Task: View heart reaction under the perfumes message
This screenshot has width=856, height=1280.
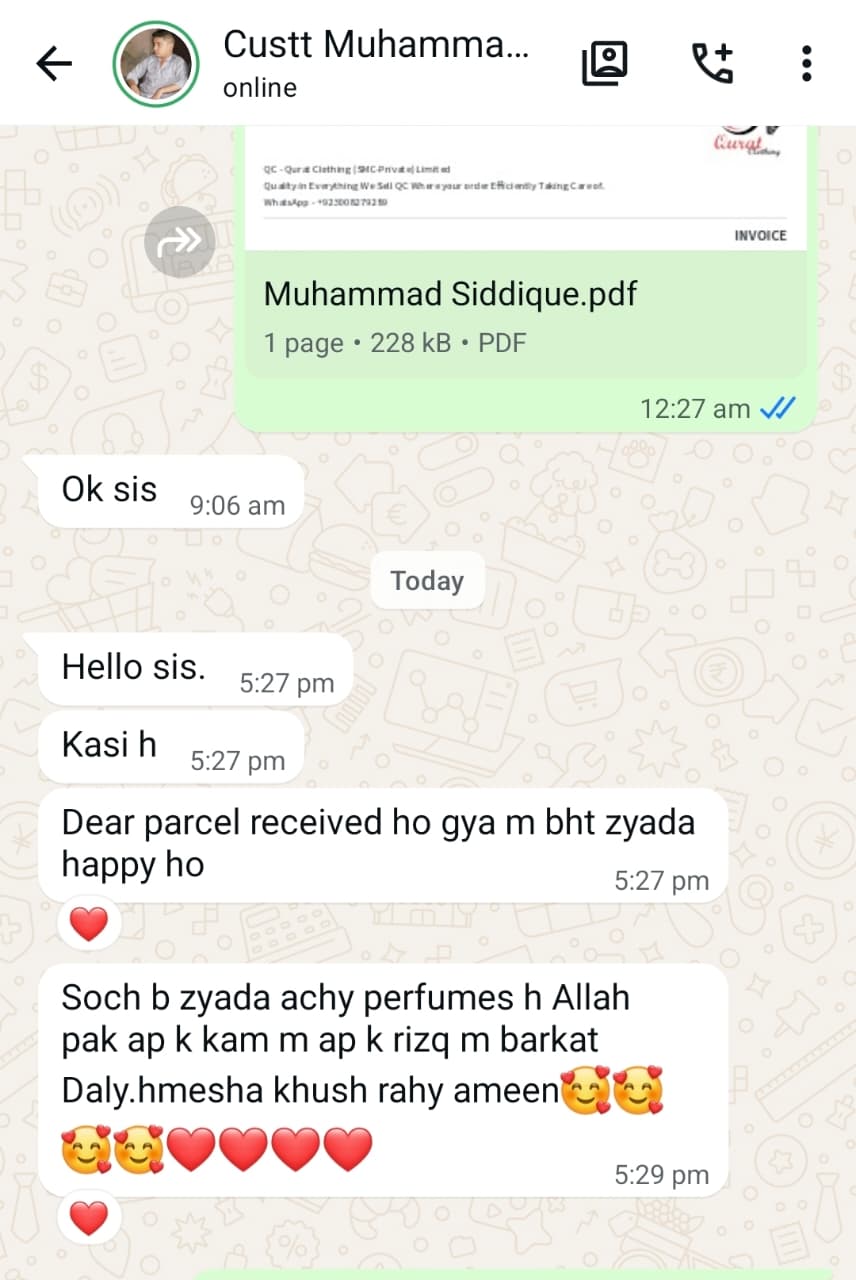Action: (x=88, y=1218)
